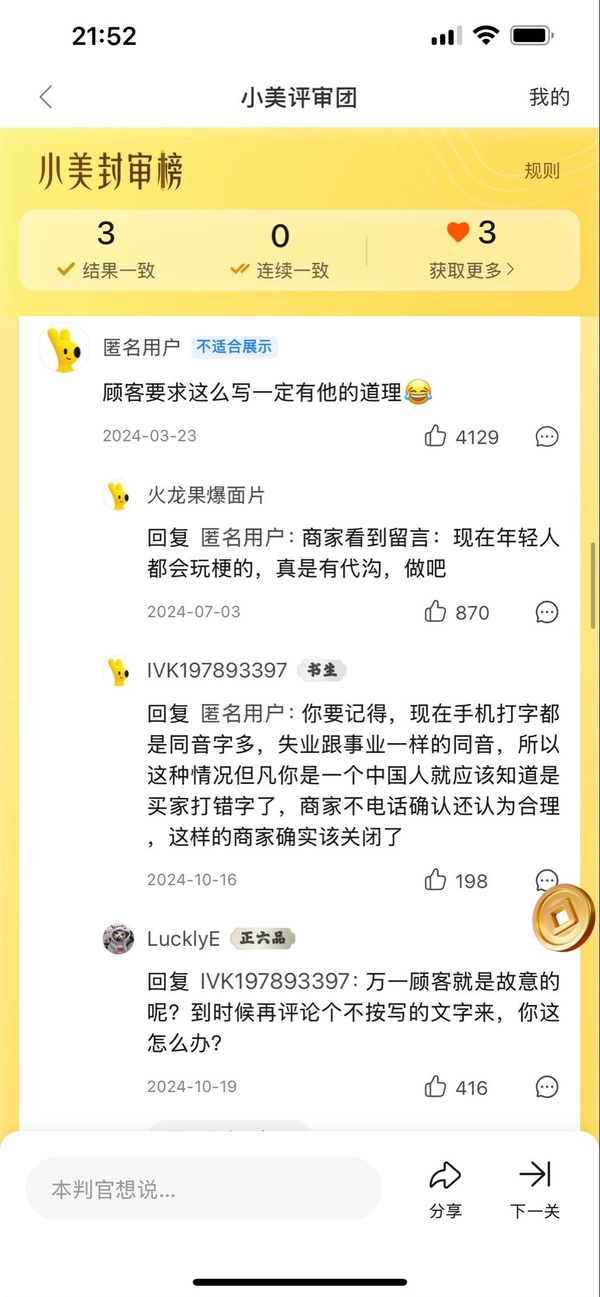Like IVK197893397's reply with 198 likes
Image resolution: width=600 pixels, height=1297 pixels.
click(x=436, y=880)
